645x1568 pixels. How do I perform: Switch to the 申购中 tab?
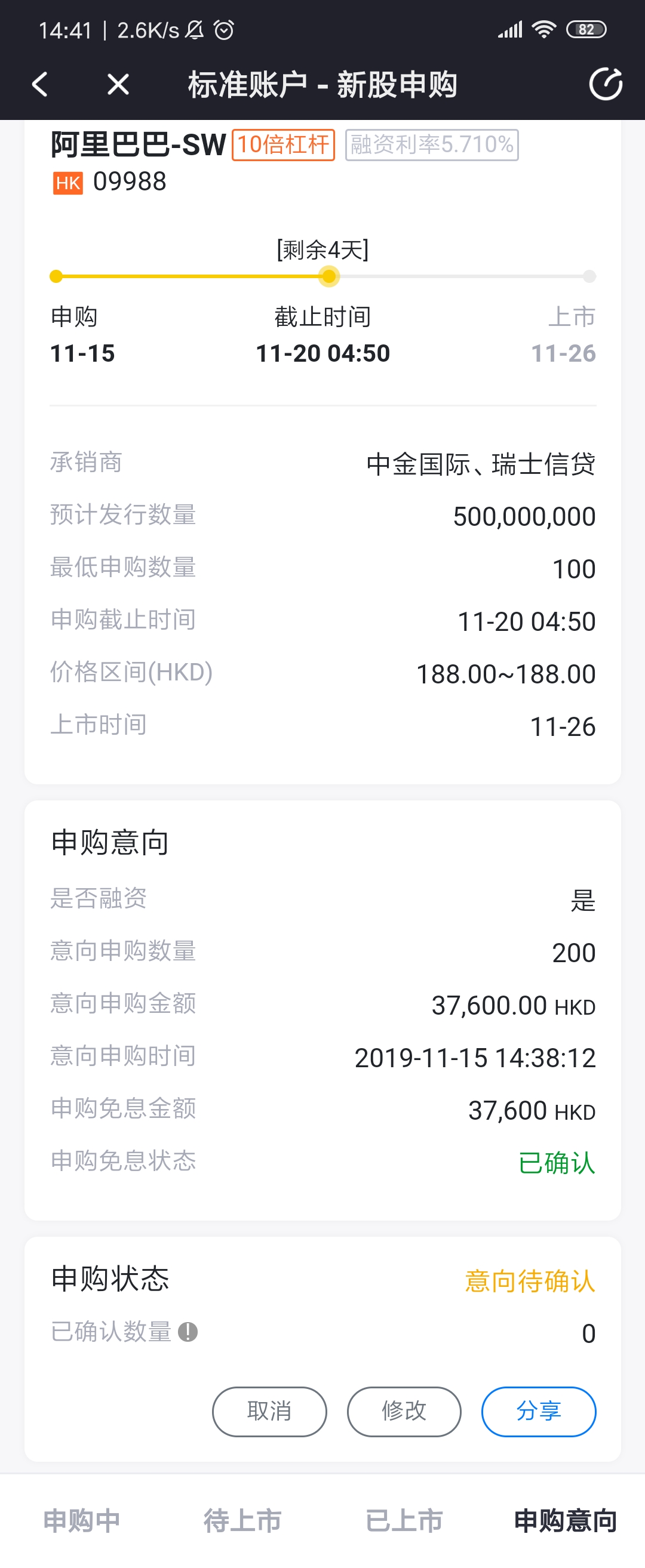tap(82, 1520)
